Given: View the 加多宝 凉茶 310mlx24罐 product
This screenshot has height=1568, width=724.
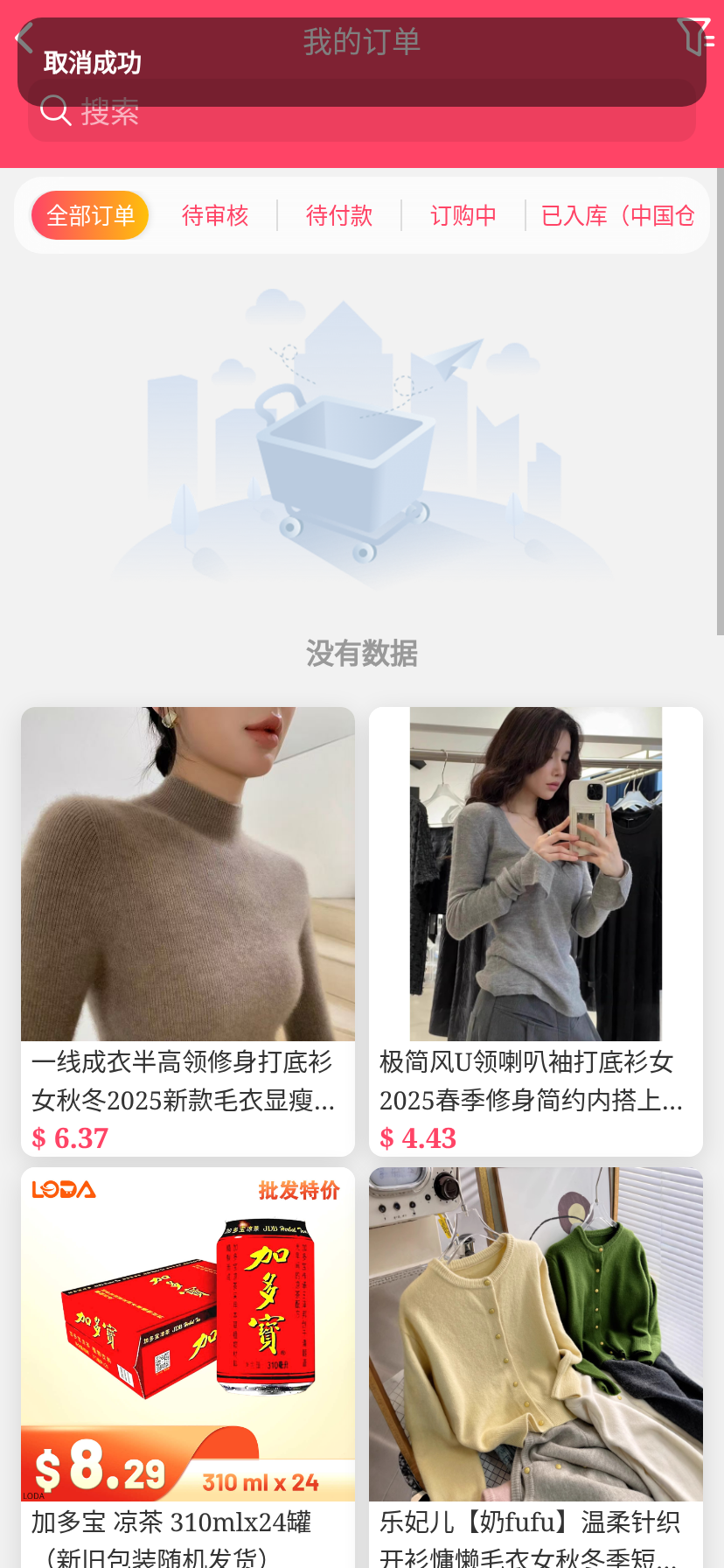Looking at the screenshot, I should pyautogui.click(x=188, y=1367).
